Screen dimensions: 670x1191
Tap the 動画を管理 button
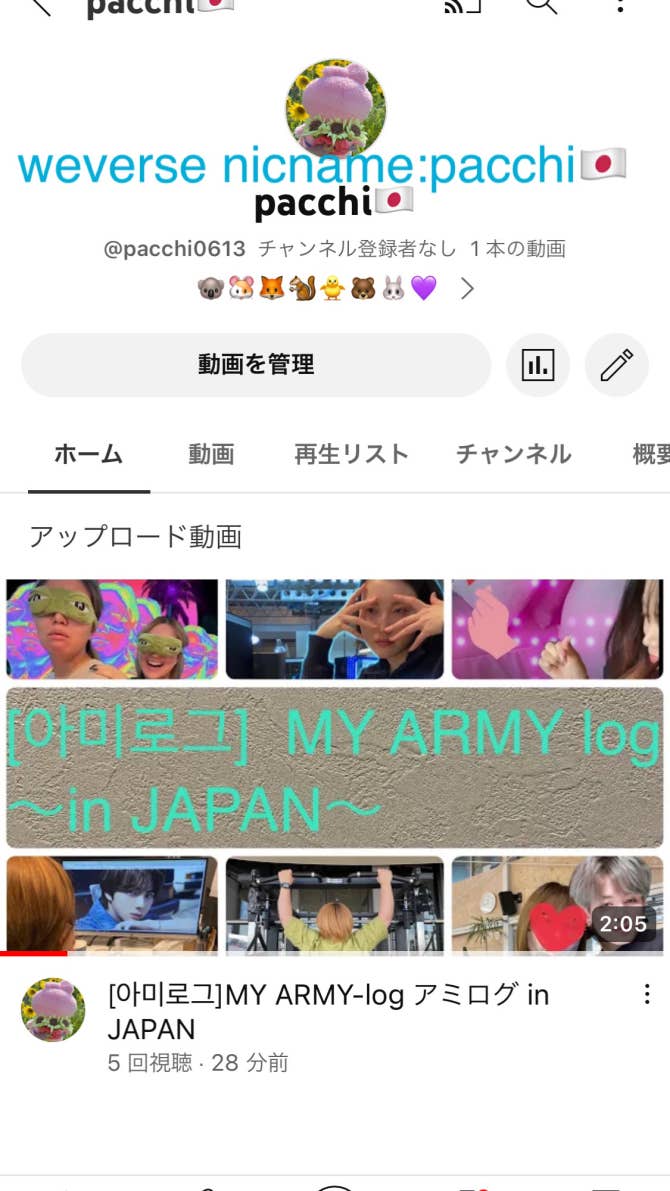256,365
